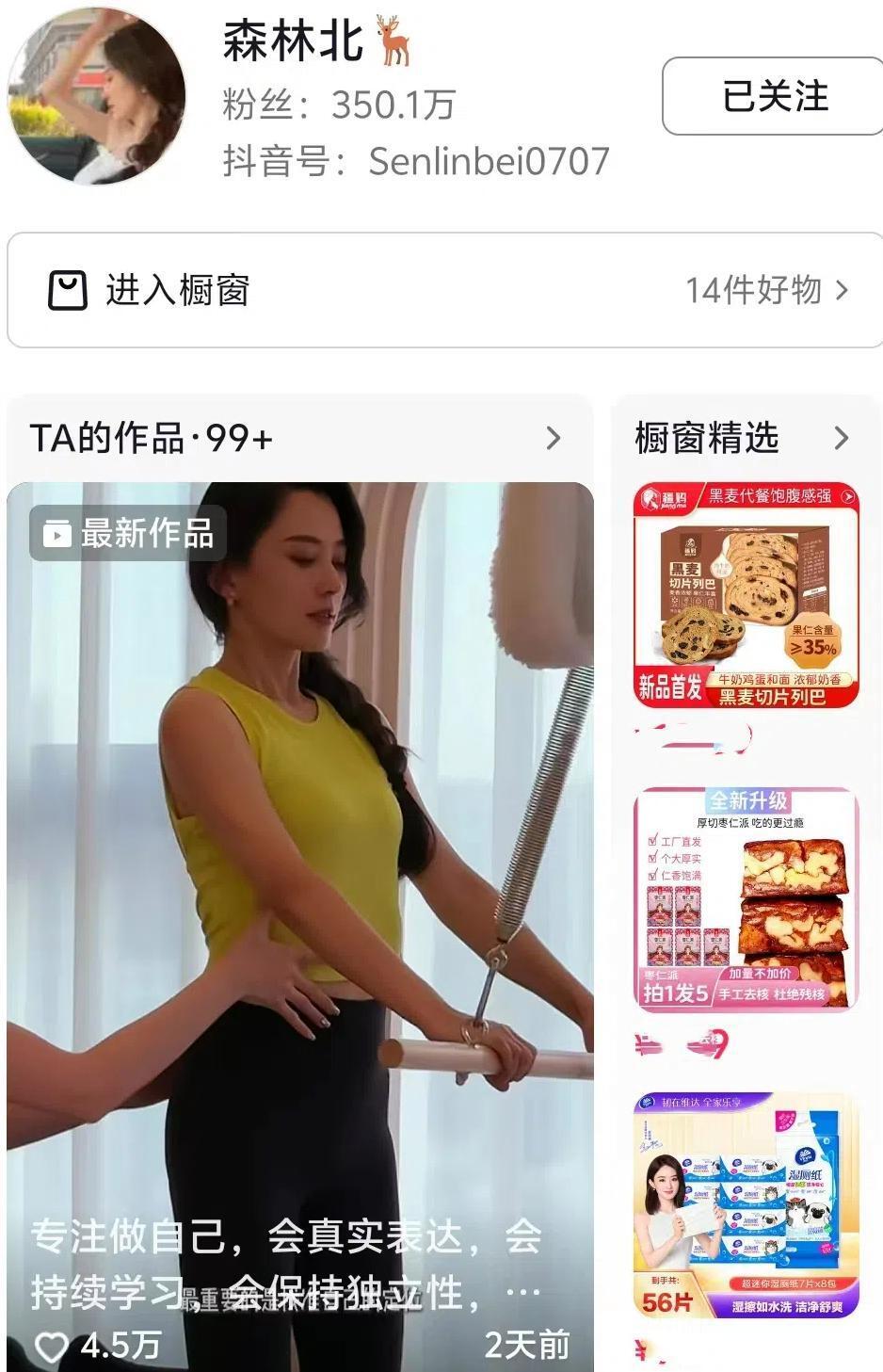This screenshot has width=883, height=1372.
Task: Open the 橱窗精选 showcase section
Action: (x=744, y=438)
